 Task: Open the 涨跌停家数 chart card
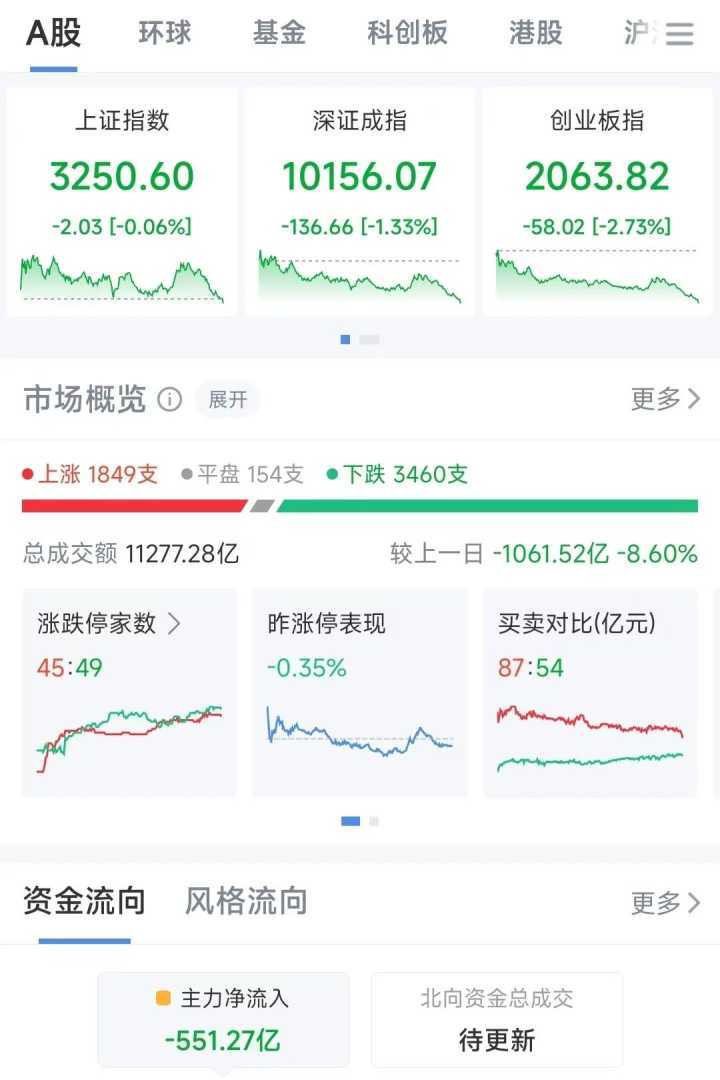click(x=130, y=692)
